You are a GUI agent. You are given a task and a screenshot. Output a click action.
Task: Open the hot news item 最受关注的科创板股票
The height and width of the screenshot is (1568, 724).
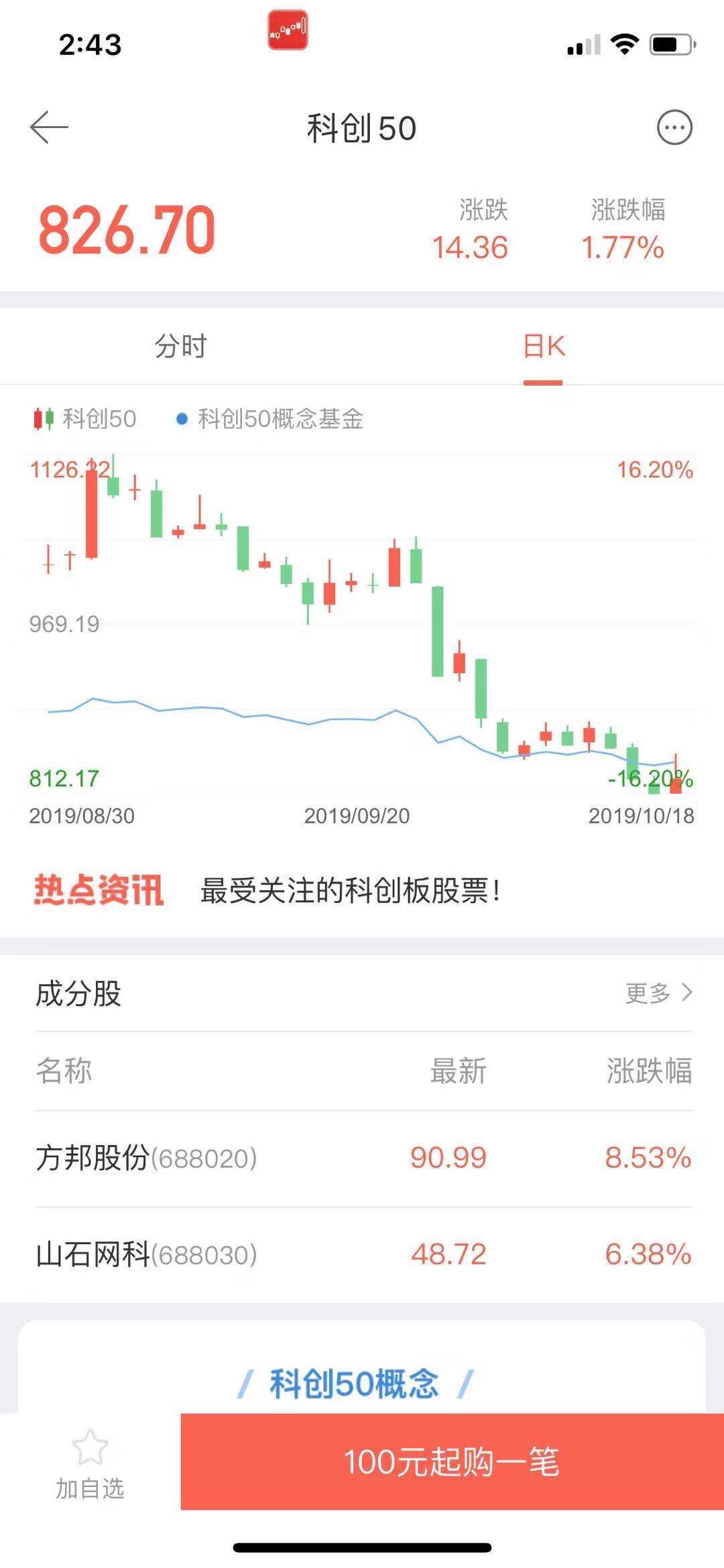350,891
